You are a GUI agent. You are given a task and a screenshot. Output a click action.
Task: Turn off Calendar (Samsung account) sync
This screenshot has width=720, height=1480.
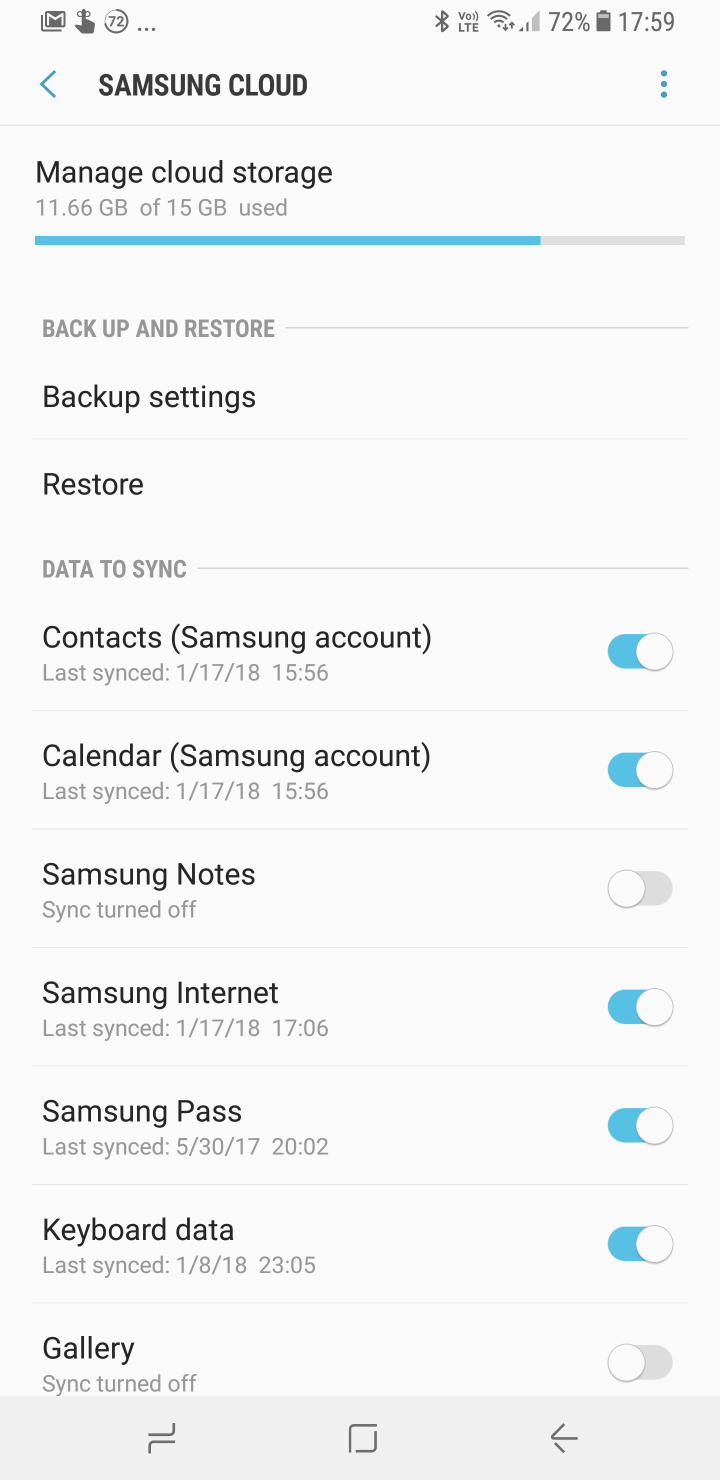click(x=640, y=770)
